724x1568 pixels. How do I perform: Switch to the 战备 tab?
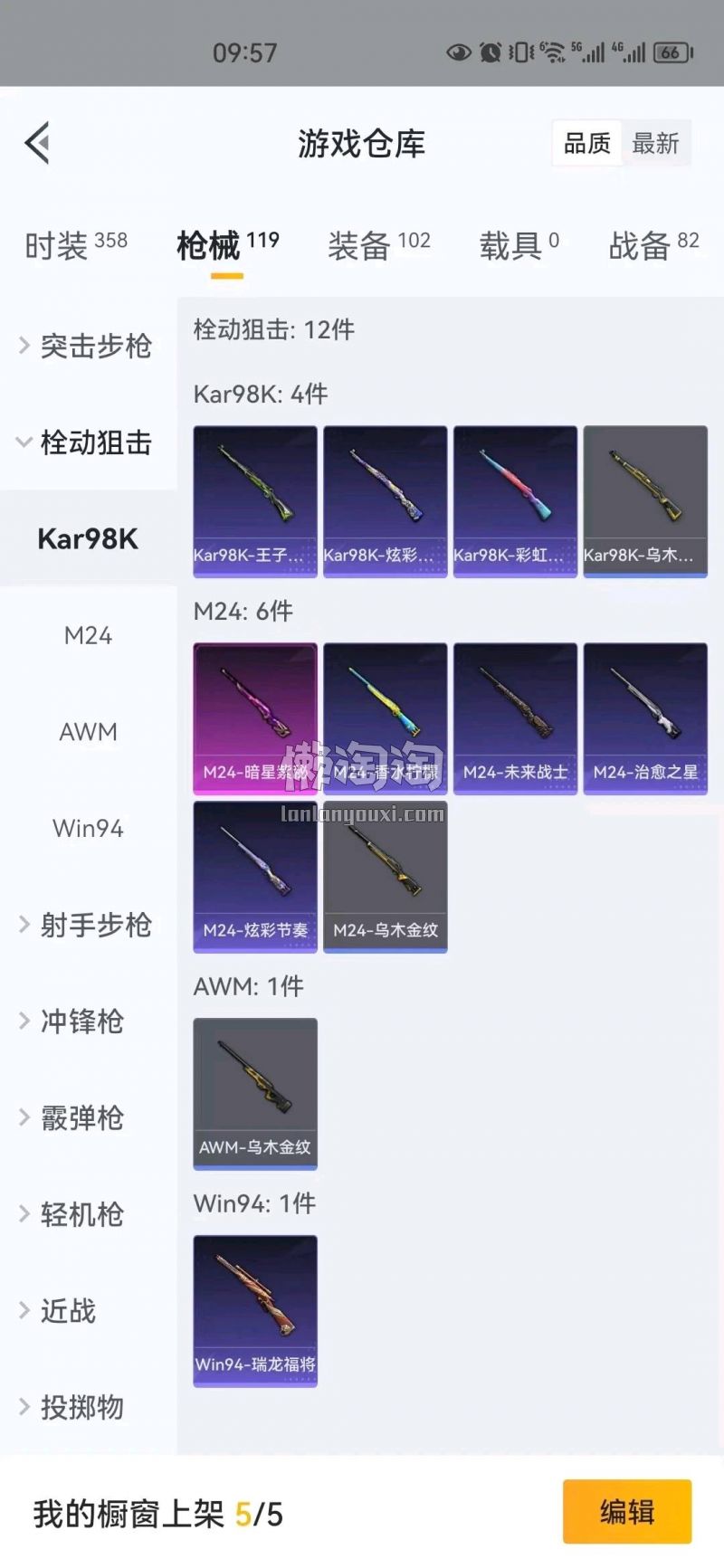point(653,245)
